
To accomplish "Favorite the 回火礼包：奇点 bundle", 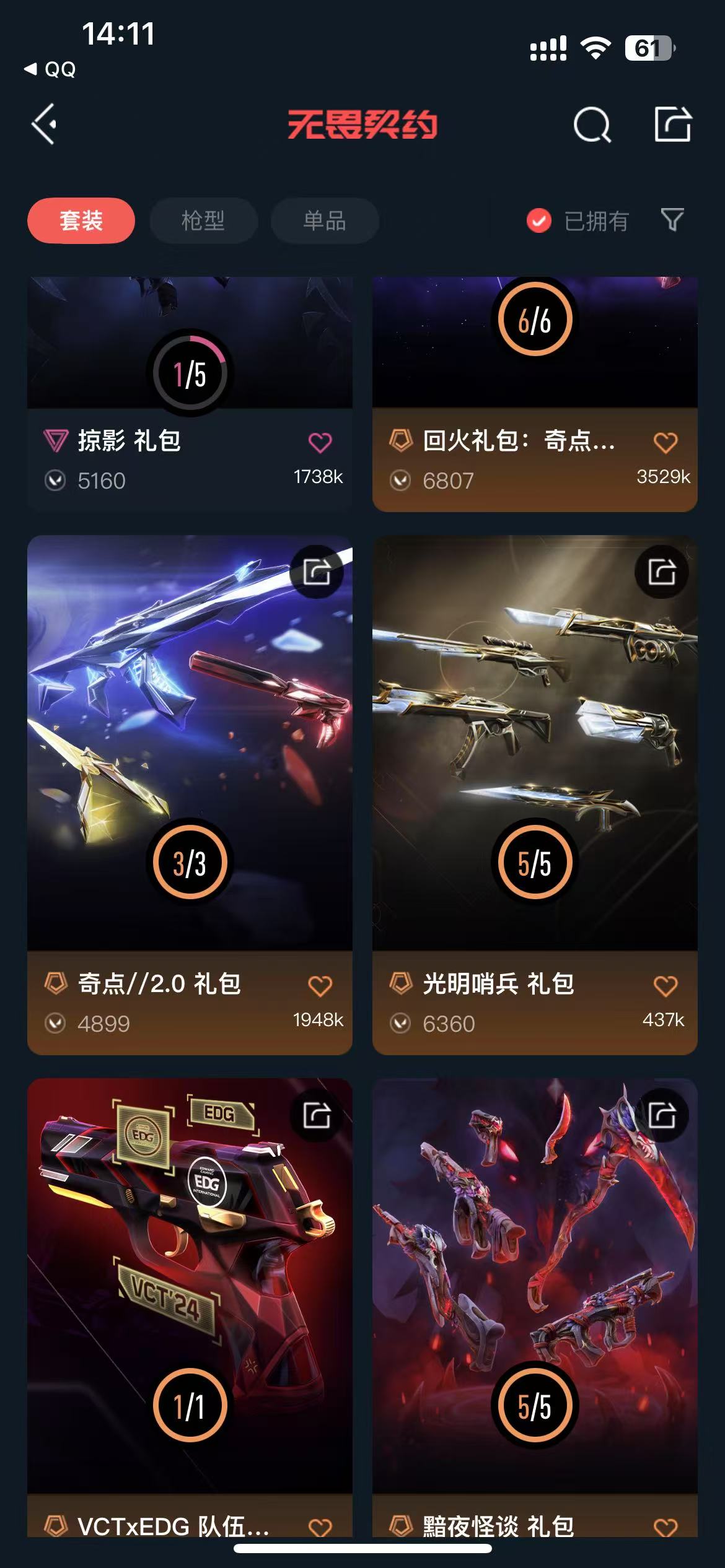I will (x=666, y=442).
